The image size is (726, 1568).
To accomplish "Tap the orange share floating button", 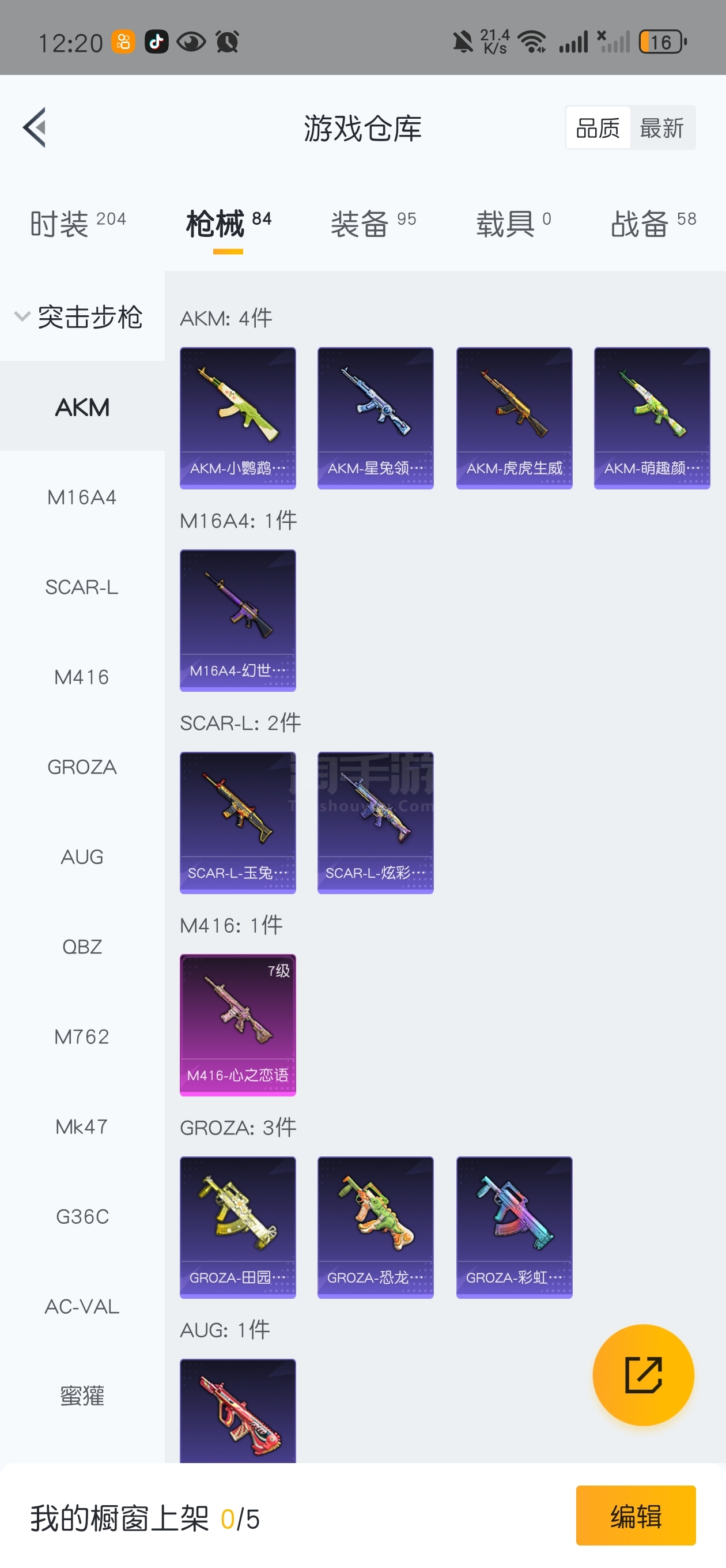I will tap(643, 1375).
